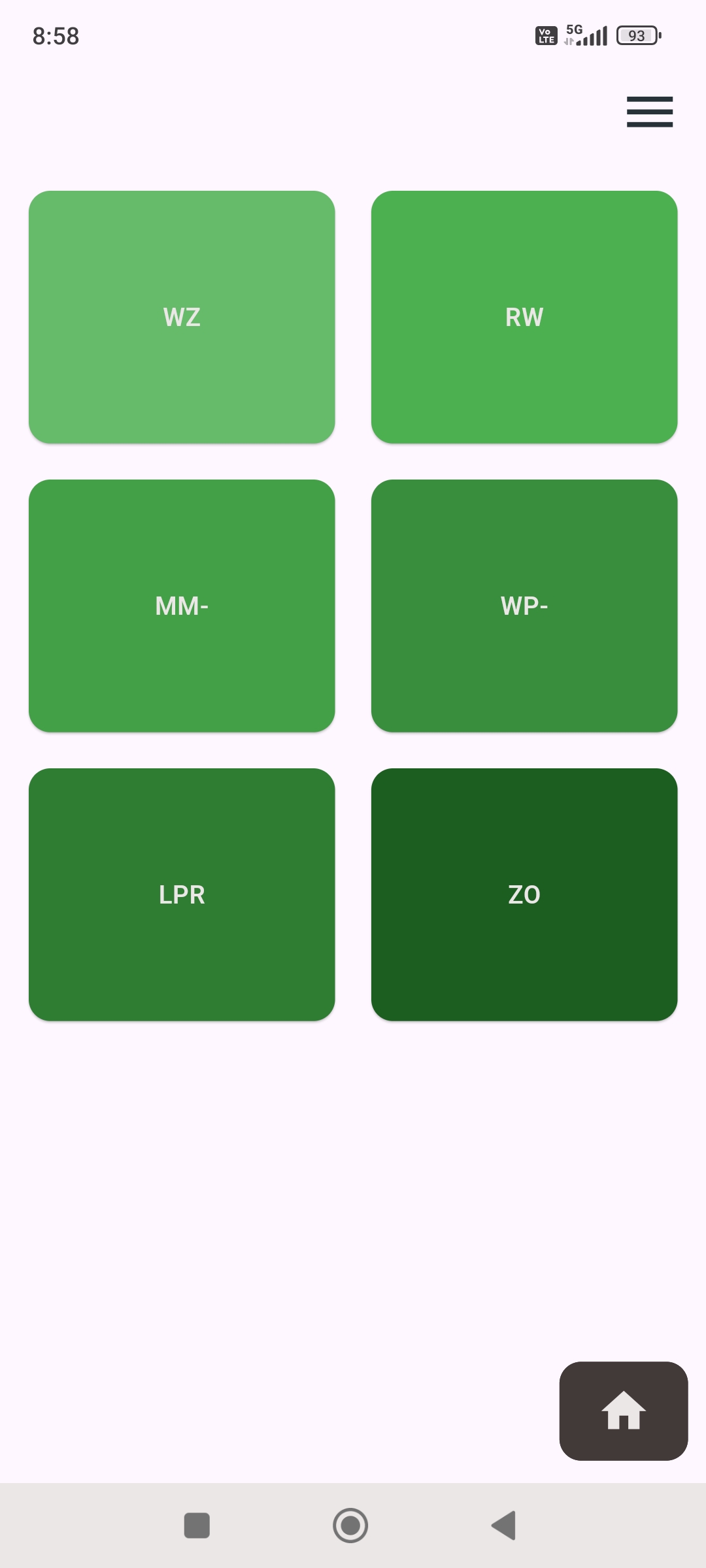Open the WP- card
The width and height of the screenshot is (706, 1568).
[524, 606]
